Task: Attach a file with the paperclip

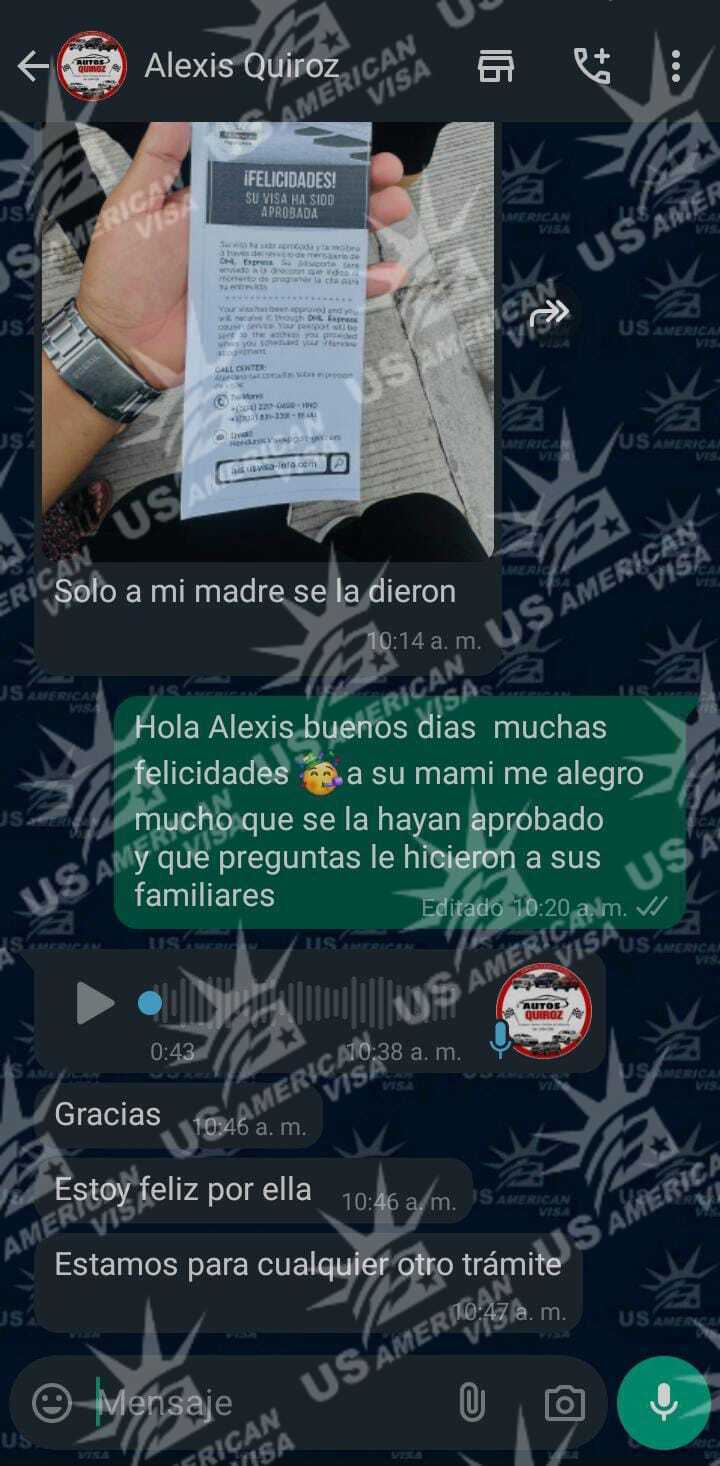Action: tap(471, 1402)
